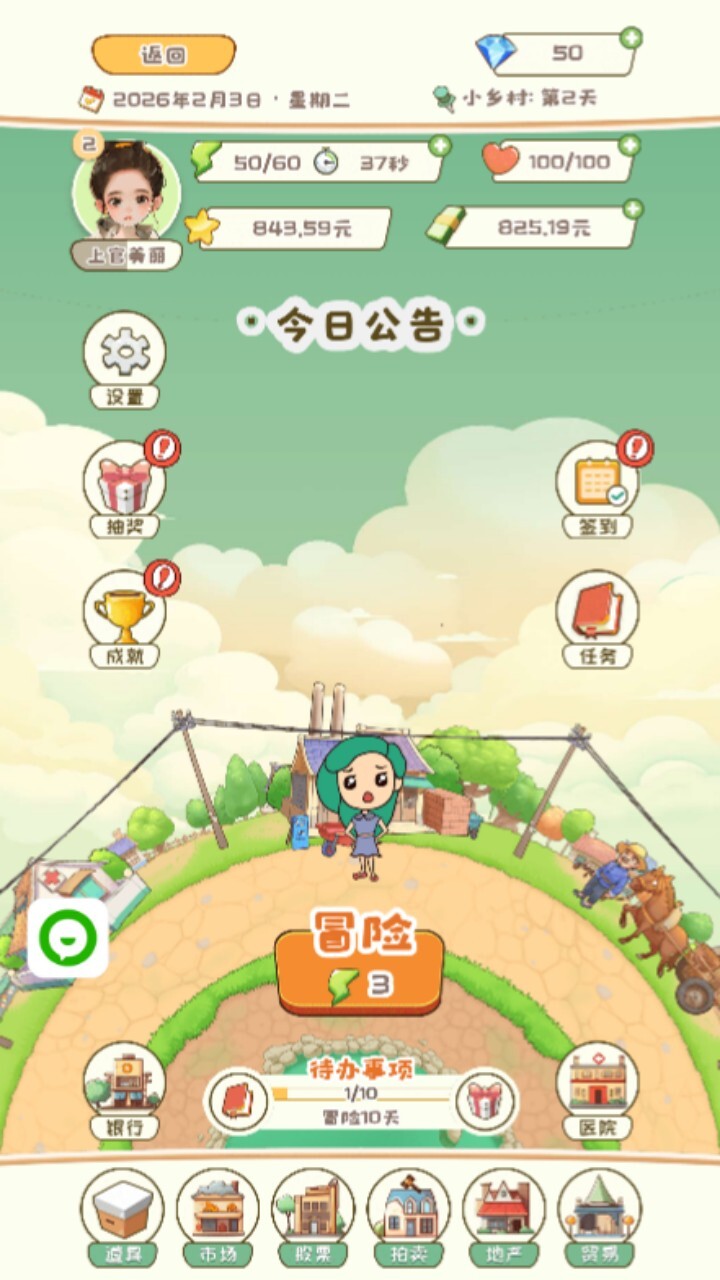Viewport: 720px width, 1280px height.
Task: Start 冒险 adventure for 3 energy
Action: tap(360, 970)
